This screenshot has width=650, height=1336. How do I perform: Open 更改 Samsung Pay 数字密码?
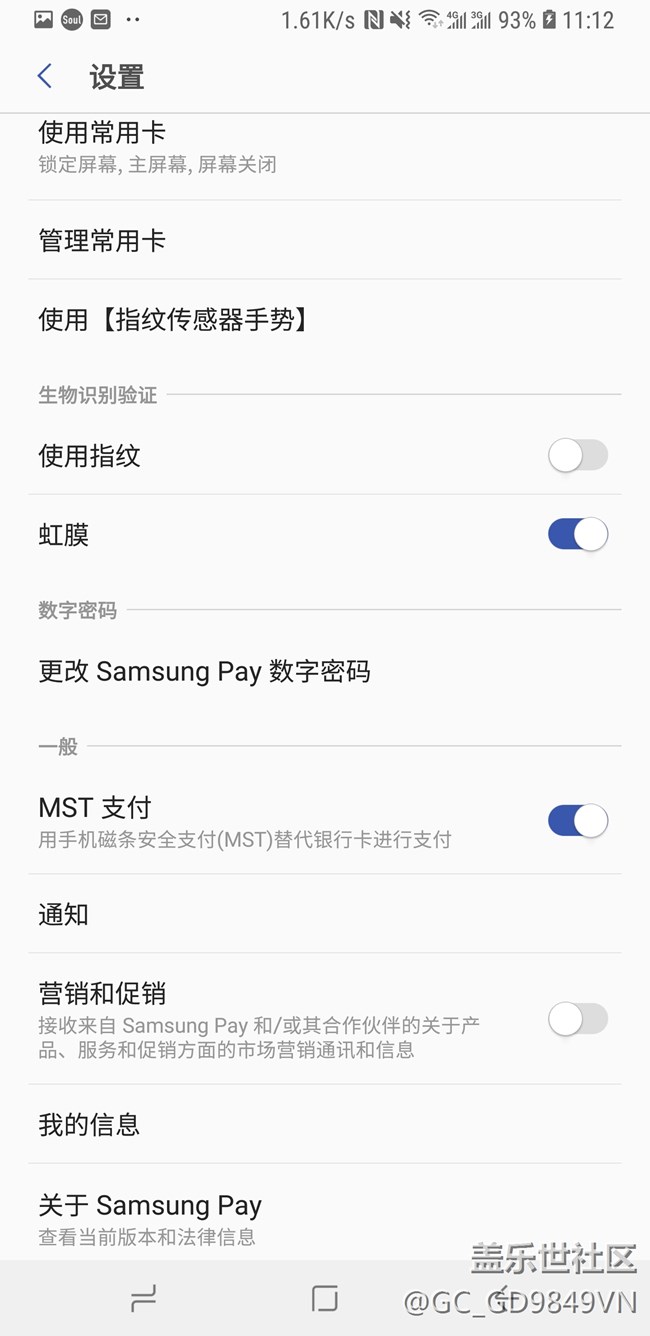pos(325,671)
